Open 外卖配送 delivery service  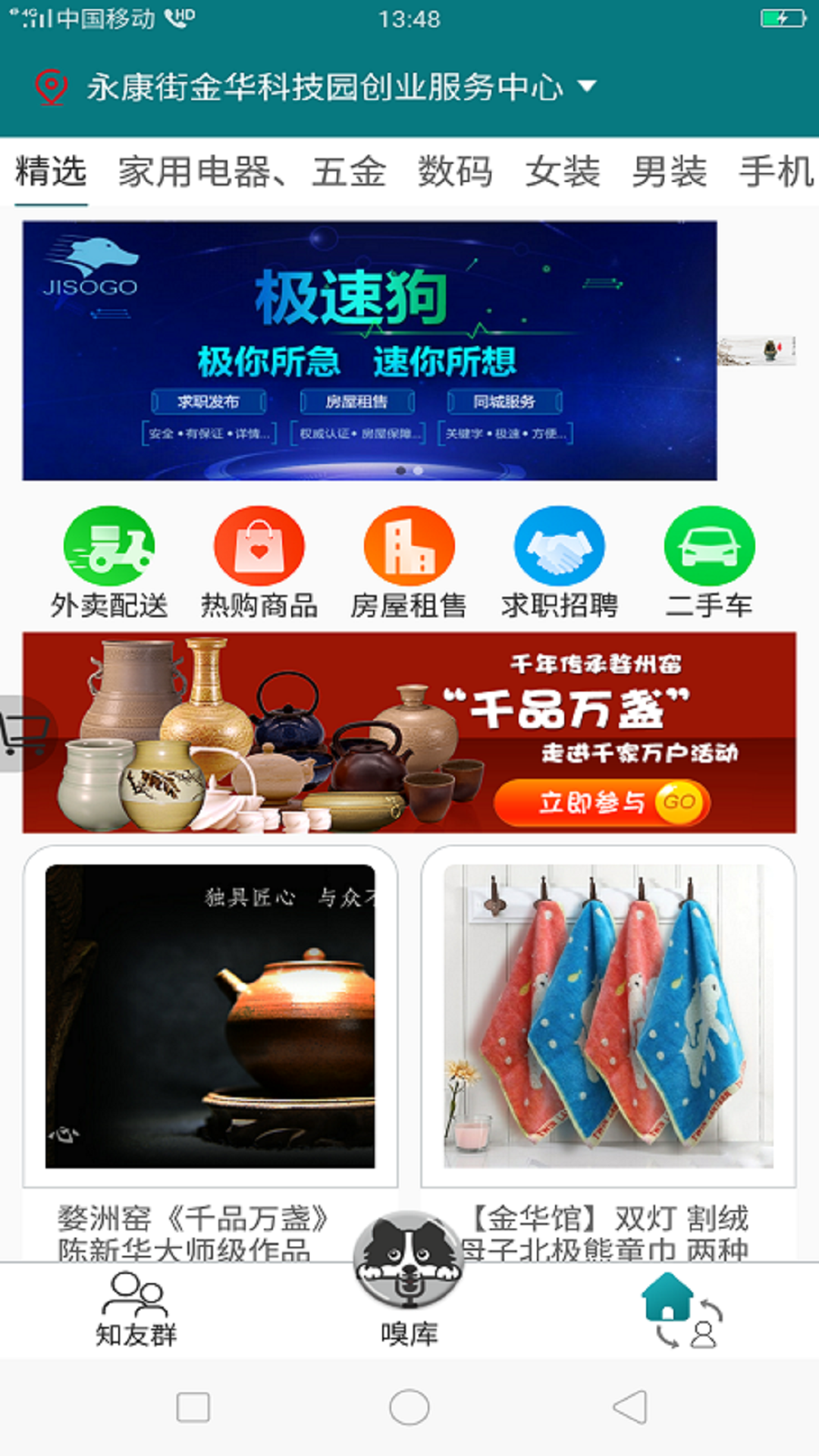tap(109, 563)
